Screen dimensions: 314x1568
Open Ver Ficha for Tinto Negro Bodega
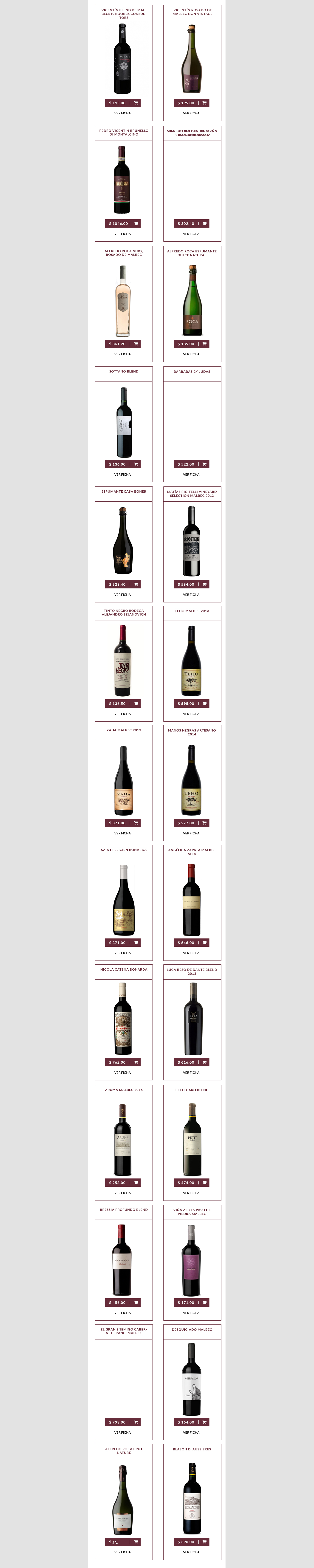tap(122, 714)
